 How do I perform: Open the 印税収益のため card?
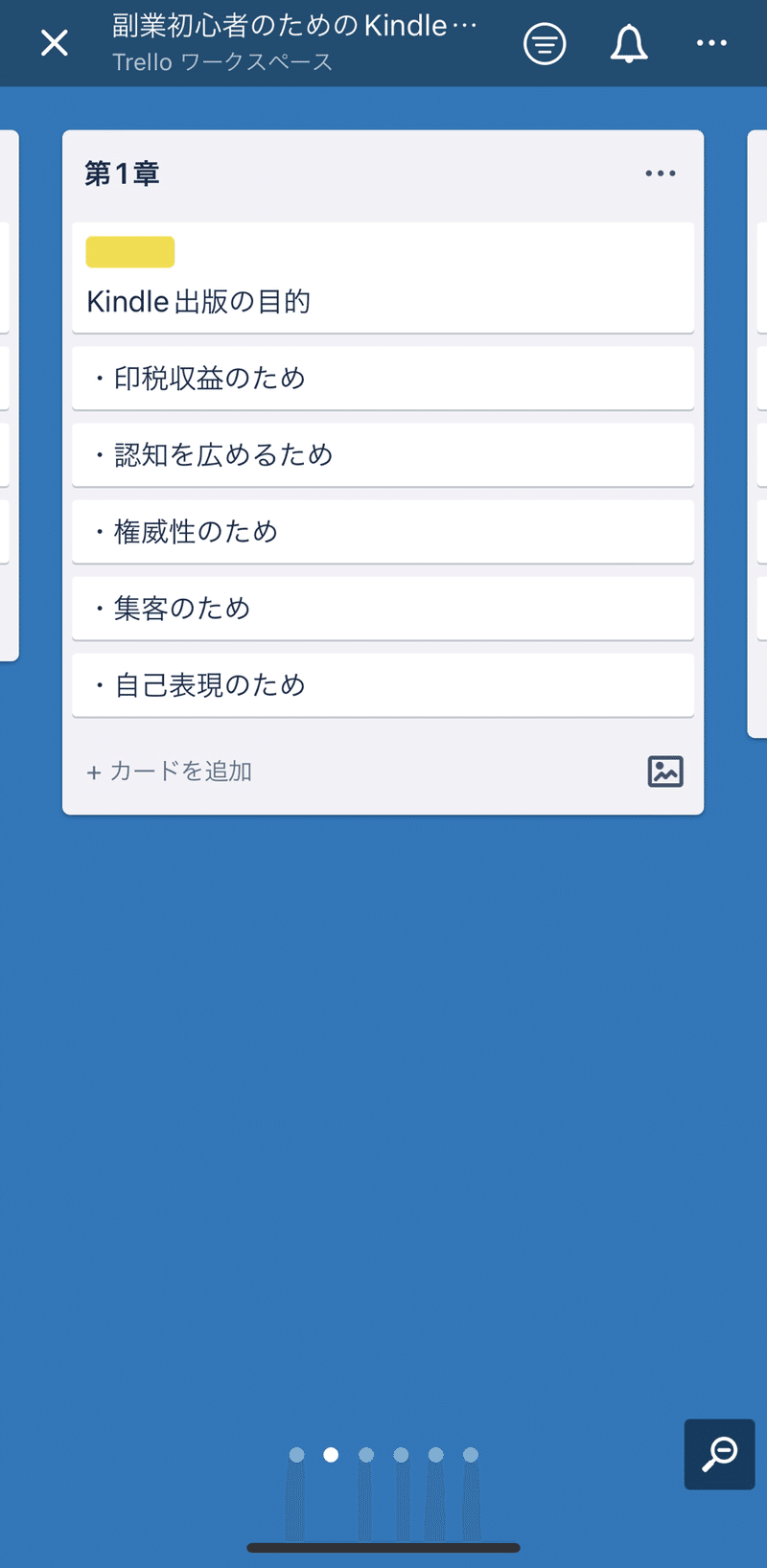coord(383,379)
